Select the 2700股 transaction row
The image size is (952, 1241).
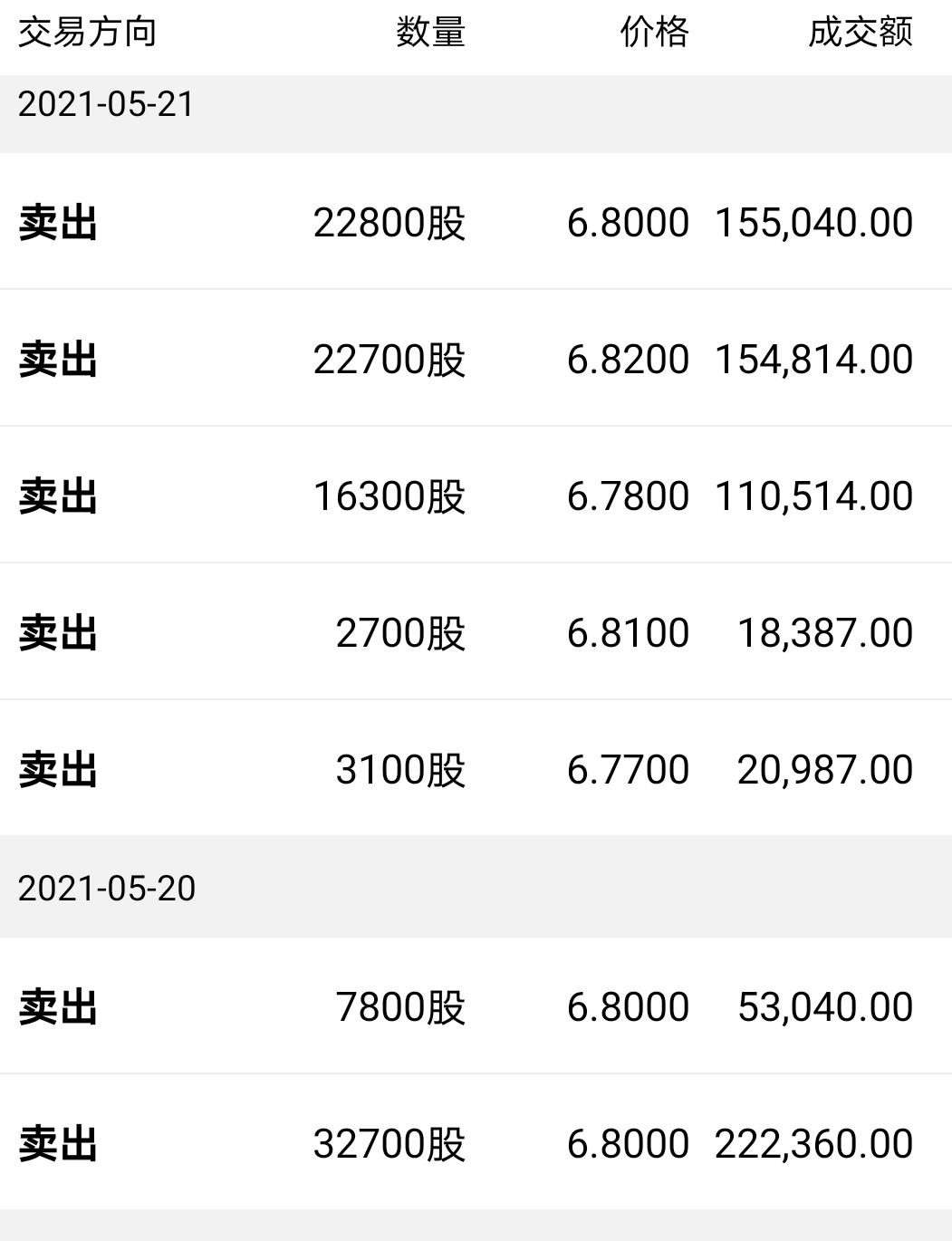pos(476,633)
